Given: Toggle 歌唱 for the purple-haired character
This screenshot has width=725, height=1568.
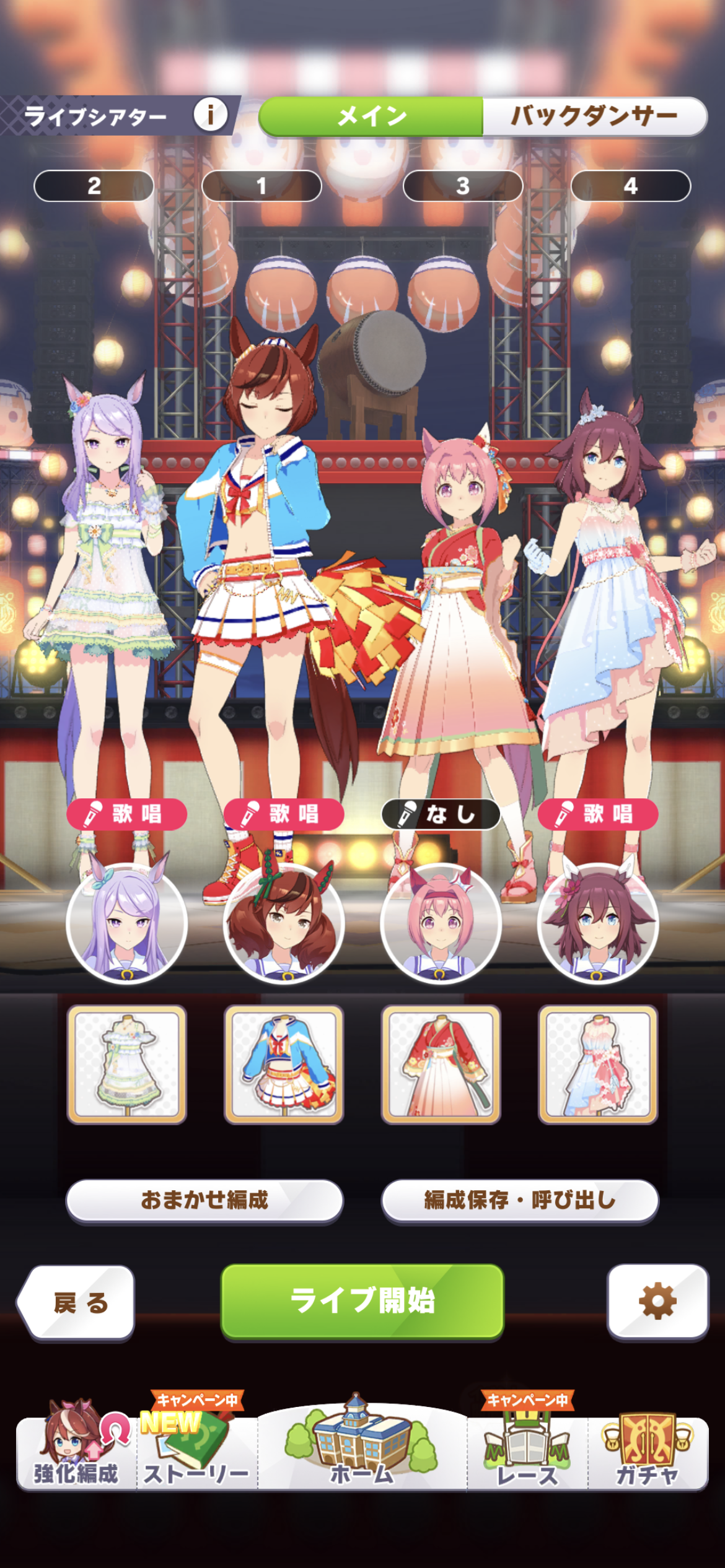Looking at the screenshot, I should (127, 814).
